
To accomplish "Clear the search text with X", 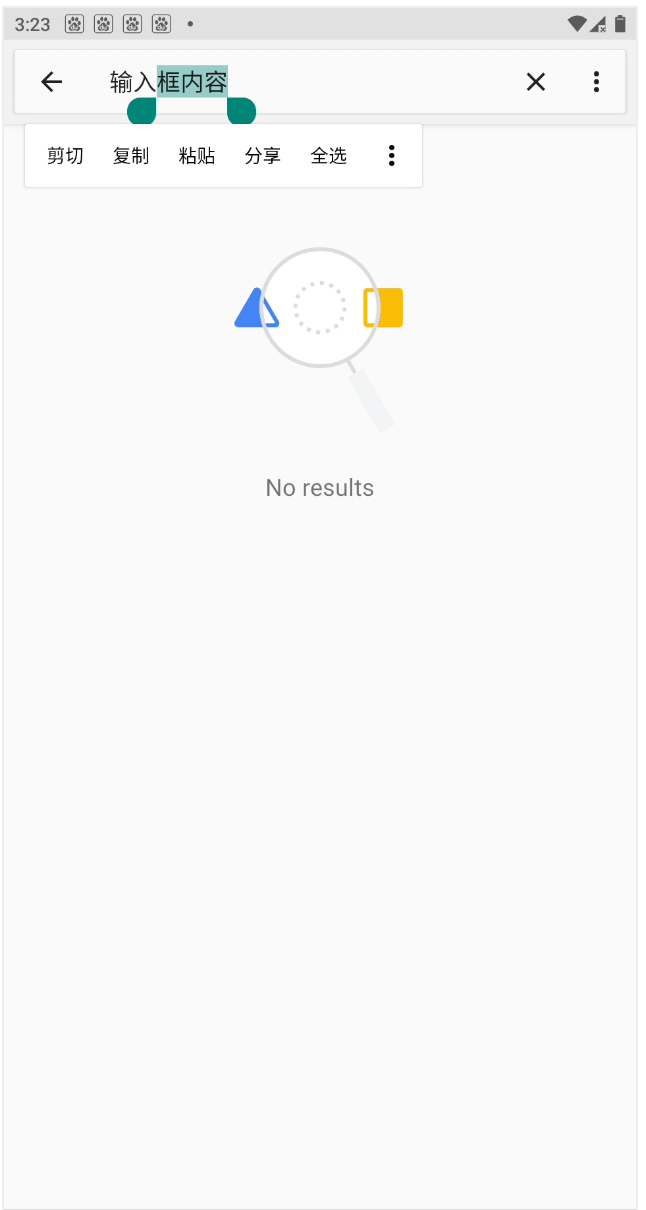I will pyautogui.click(x=536, y=82).
